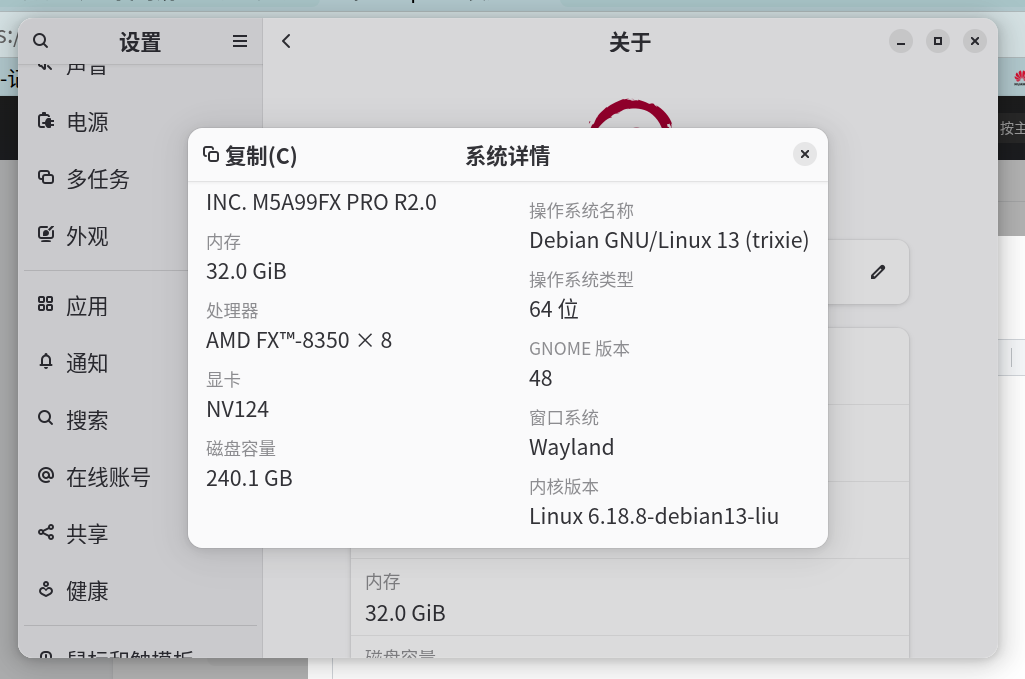
Task: Open 健康 settings
Action: click(87, 591)
